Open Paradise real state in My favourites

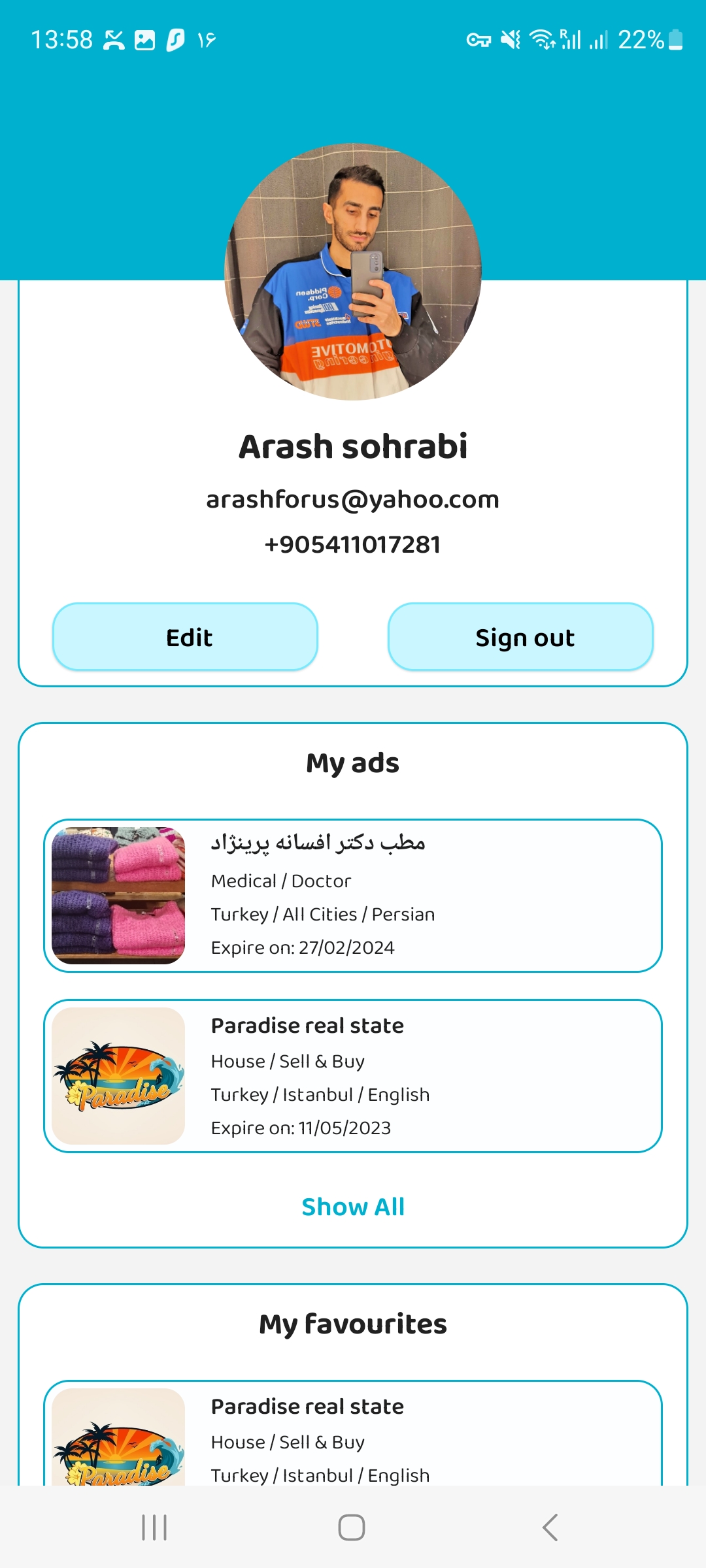pyautogui.click(x=353, y=1433)
